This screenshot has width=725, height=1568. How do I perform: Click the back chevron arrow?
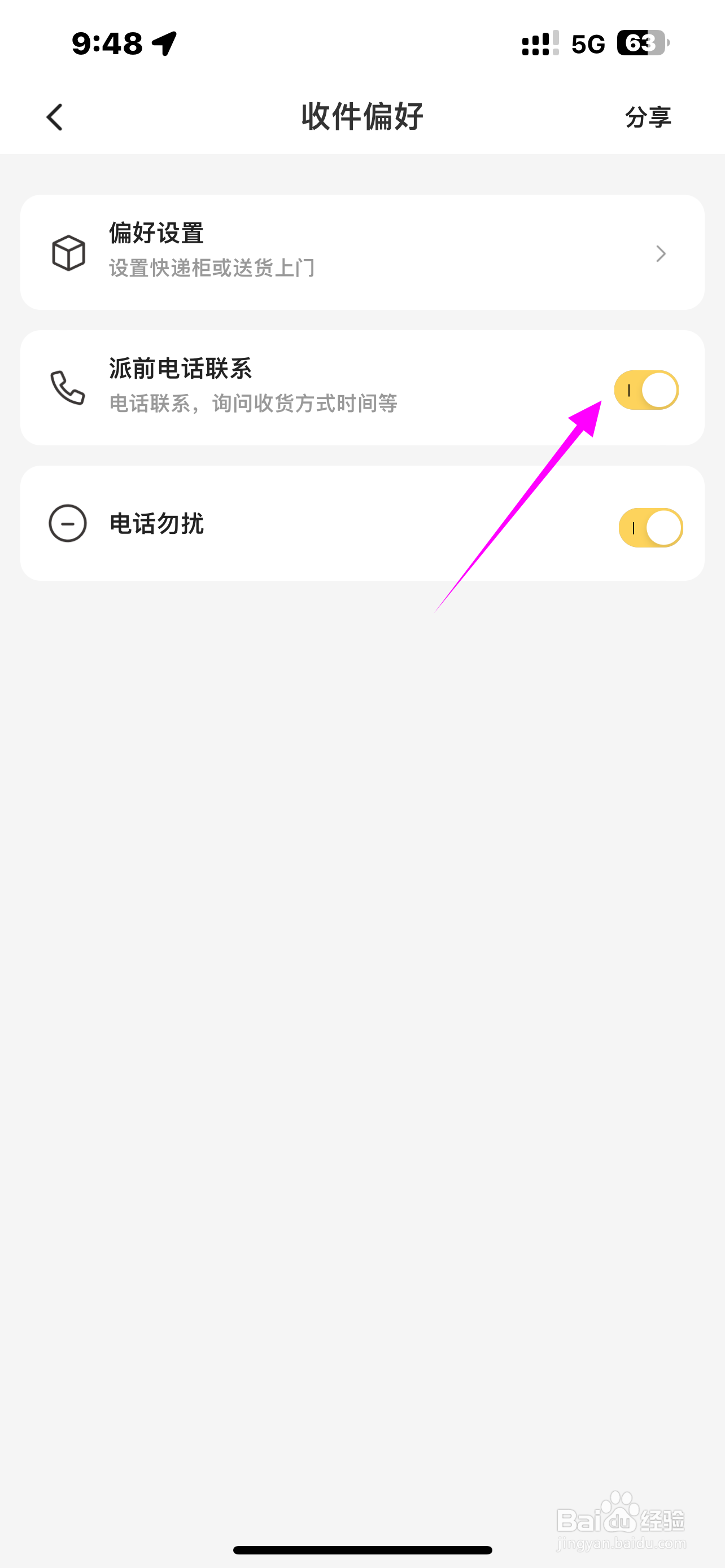tap(54, 117)
